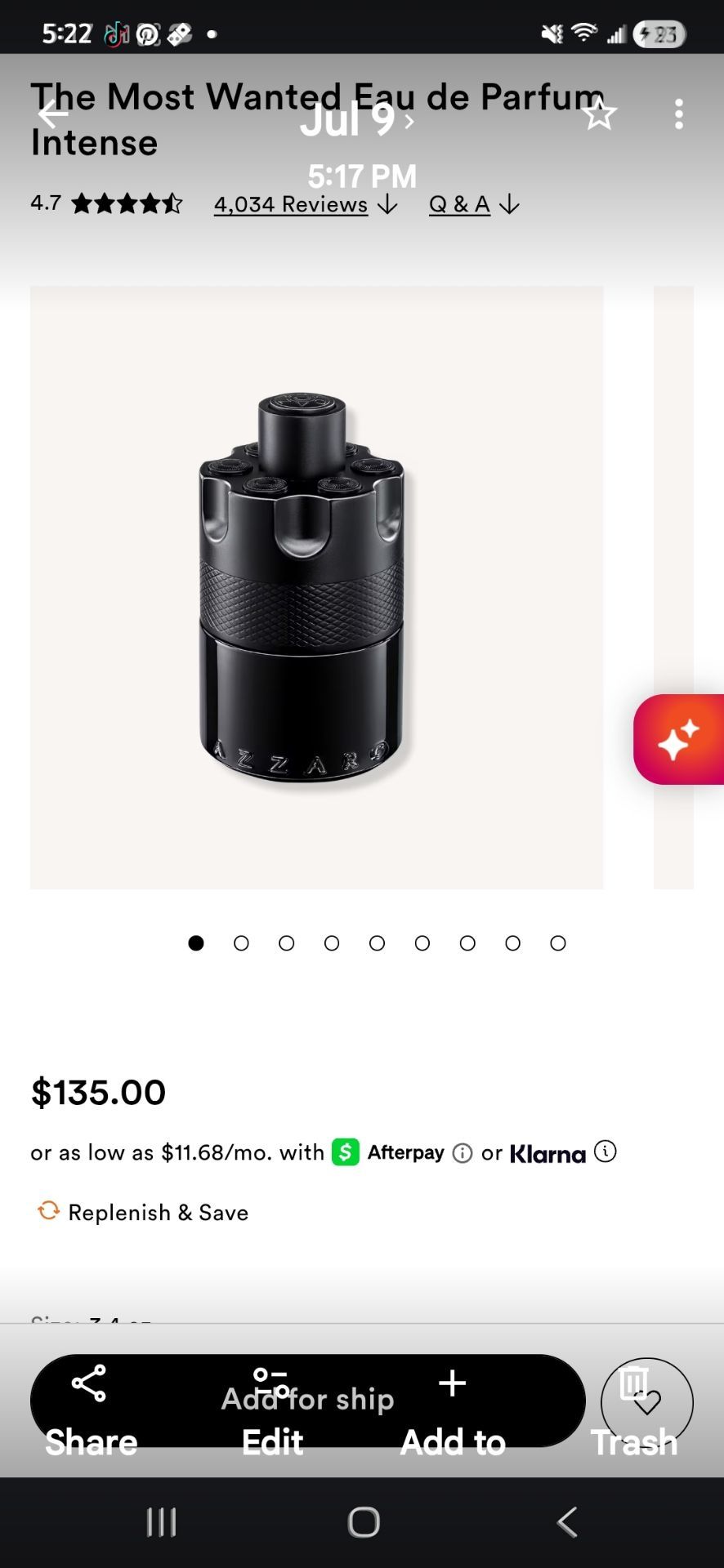Mark screenshot as favorite with star
The width and height of the screenshot is (724, 1568).
(599, 114)
